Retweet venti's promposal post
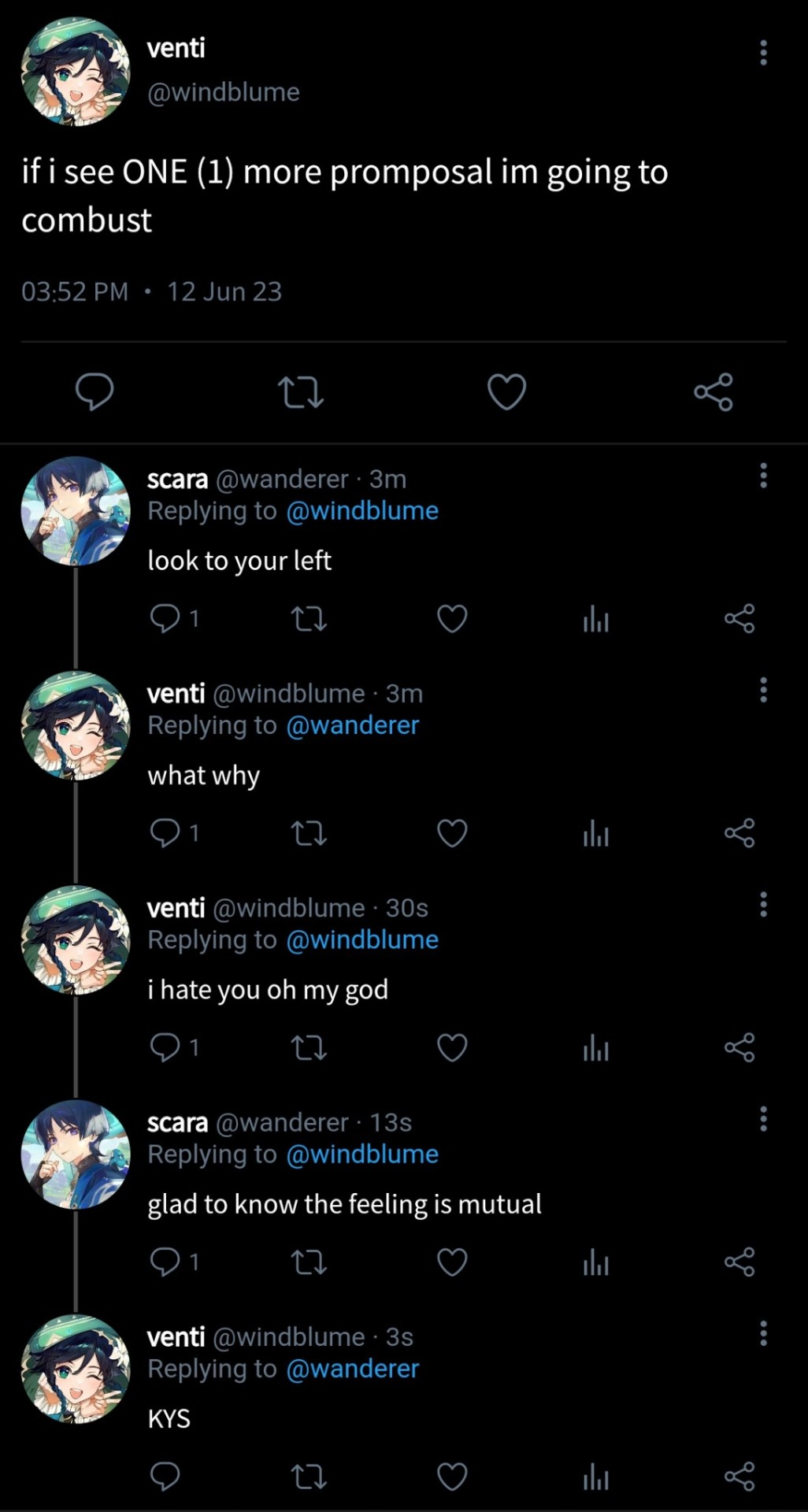The width and height of the screenshot is (808, 1512). coord(301,391)
